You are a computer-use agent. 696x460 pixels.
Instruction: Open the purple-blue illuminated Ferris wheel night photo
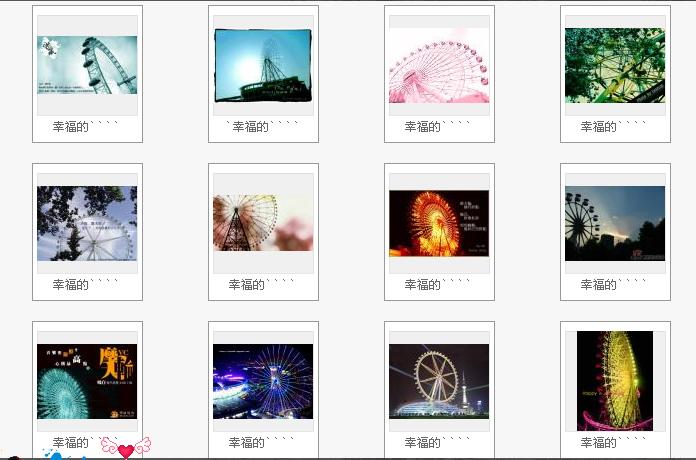pyautogui.click(x=263, y=381)
